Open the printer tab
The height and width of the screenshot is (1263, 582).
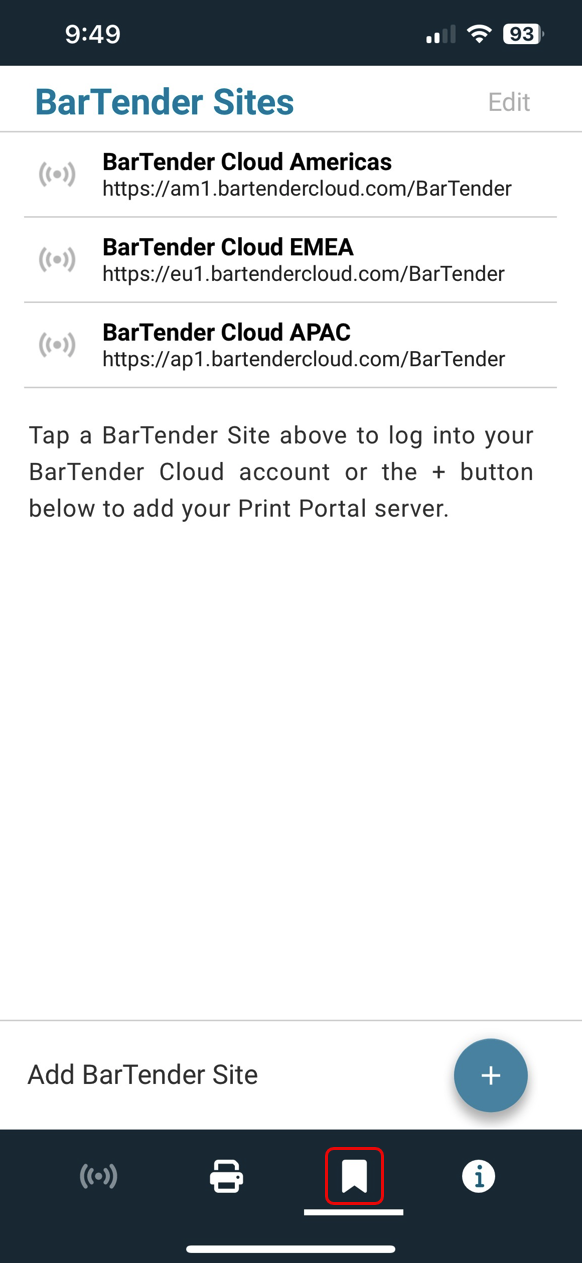[x=227, y=1176]
